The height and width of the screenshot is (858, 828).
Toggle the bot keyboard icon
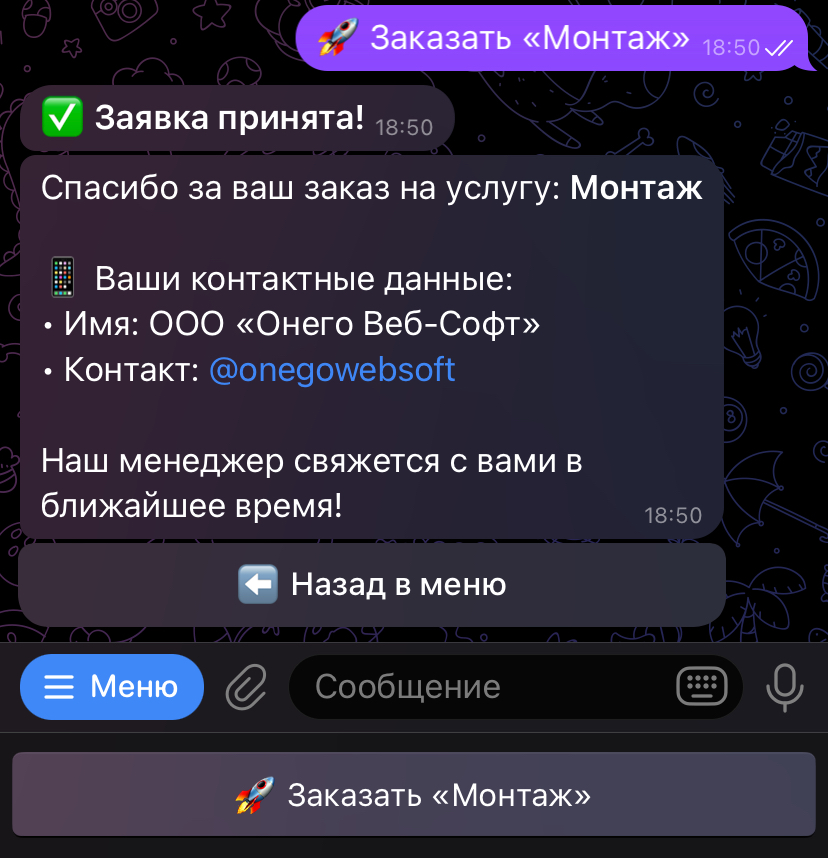click(x=702, y=687)
